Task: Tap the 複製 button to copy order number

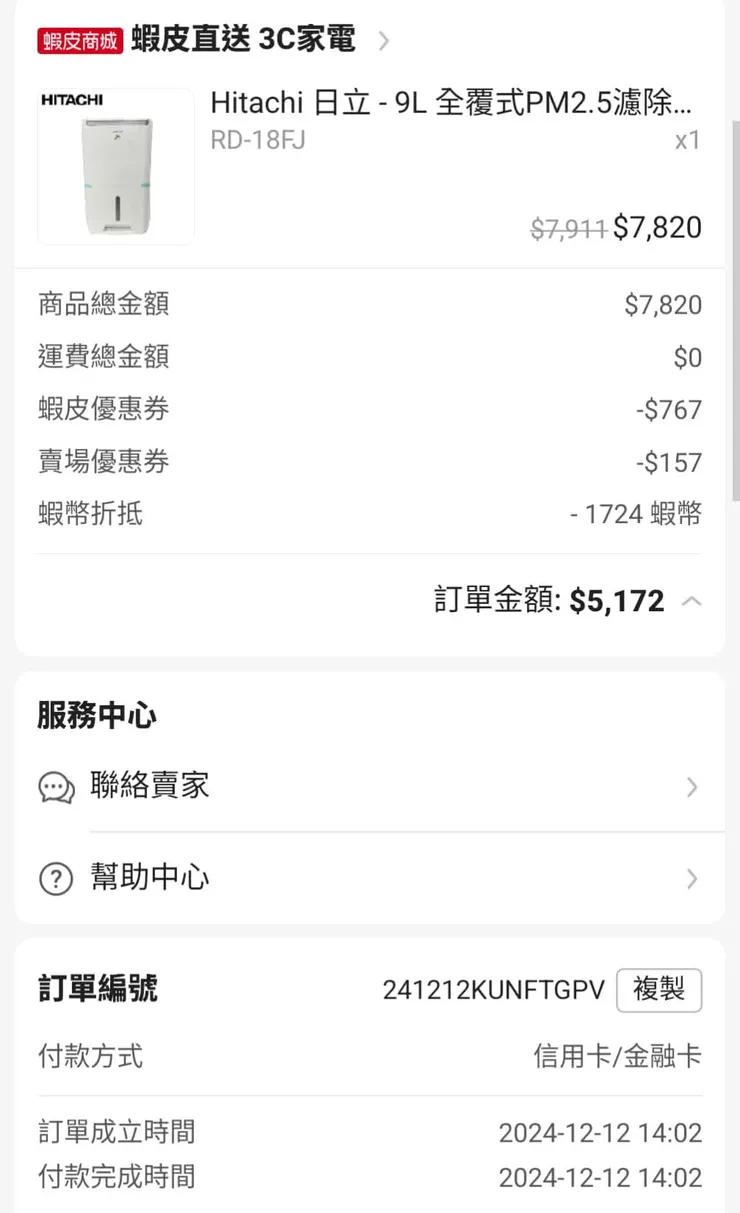Action: click(x=659, y=990)
